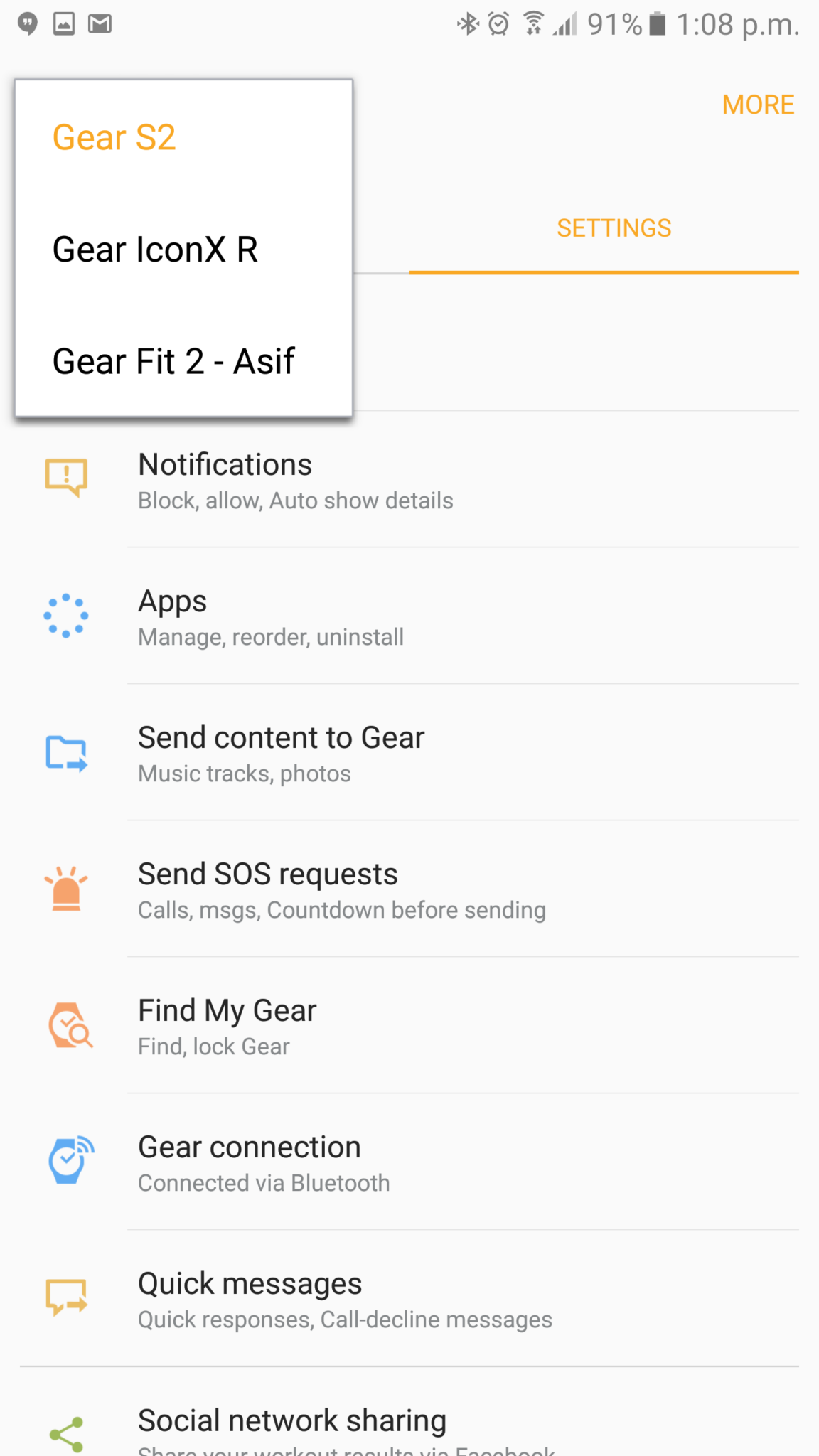The height and width of the screenshot is (1456, 819).
Task: Click the Send content to Gear folder icon
Action: pos(66,752)
